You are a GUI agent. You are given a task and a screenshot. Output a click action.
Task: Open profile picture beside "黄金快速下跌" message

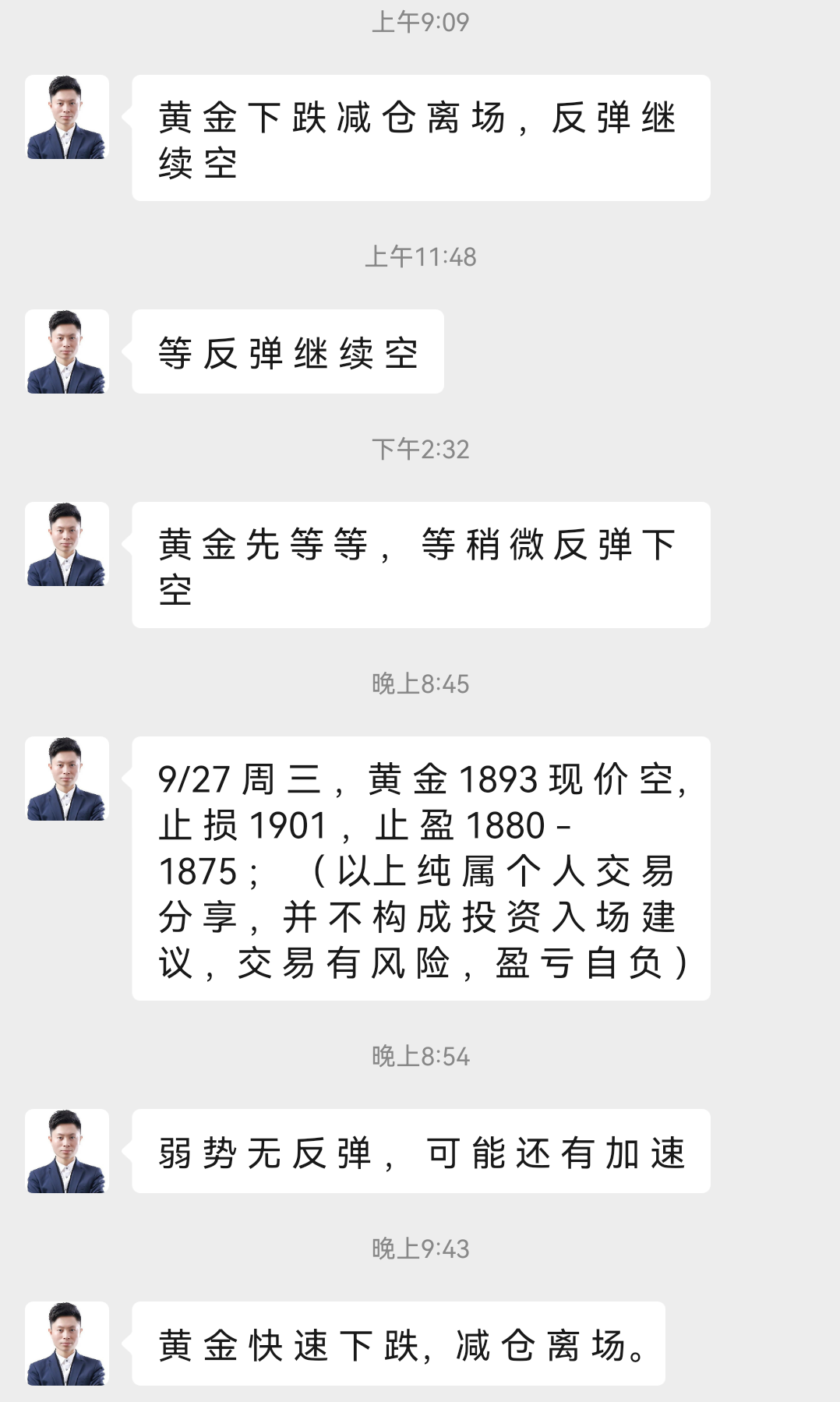click(x=67, y=1344)
